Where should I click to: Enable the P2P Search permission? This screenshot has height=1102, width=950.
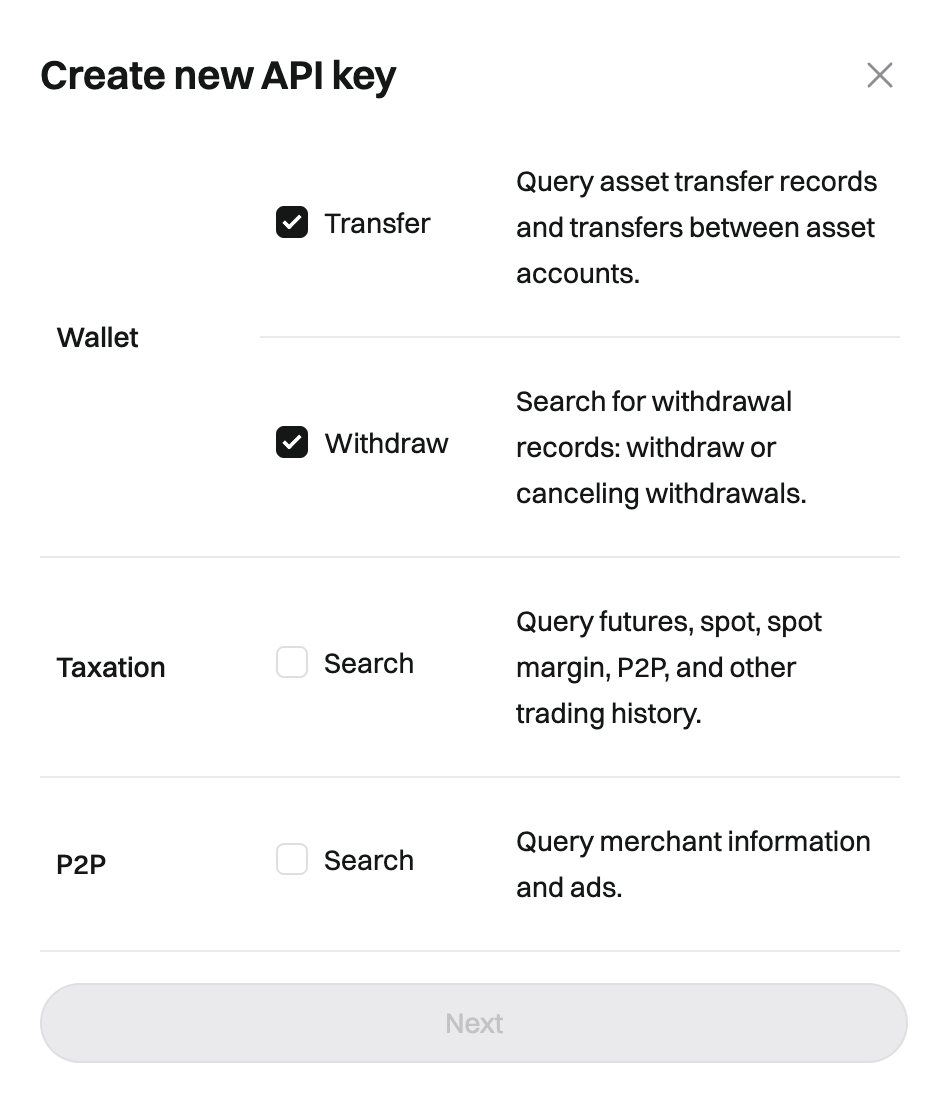coord(292,860)
